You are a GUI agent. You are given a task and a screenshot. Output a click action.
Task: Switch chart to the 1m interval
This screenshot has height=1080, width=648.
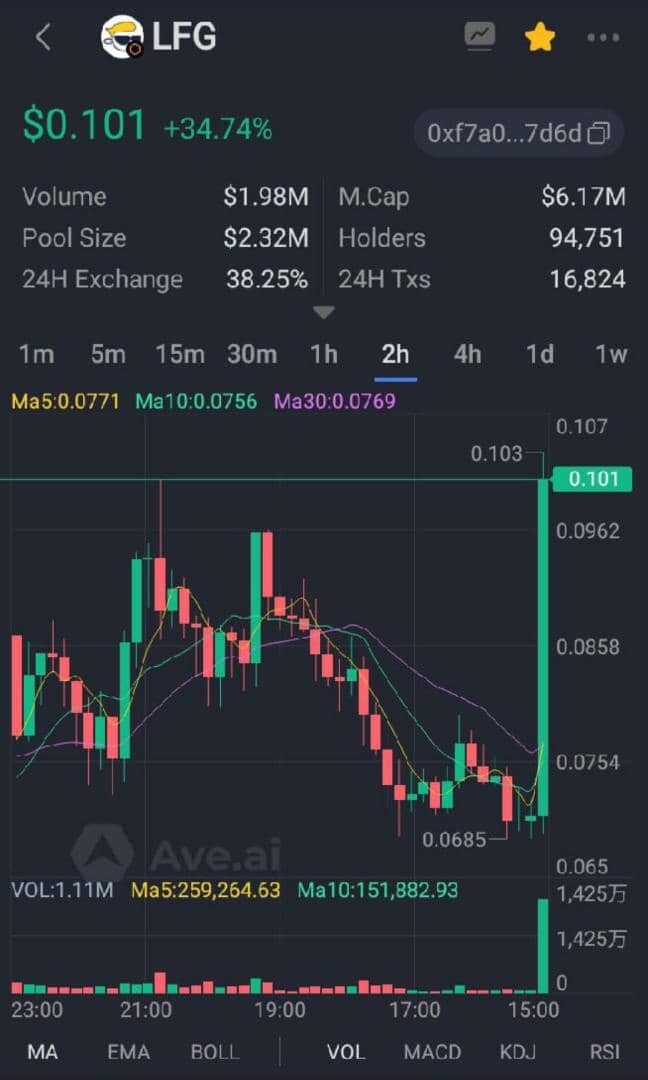click(36, 354)
